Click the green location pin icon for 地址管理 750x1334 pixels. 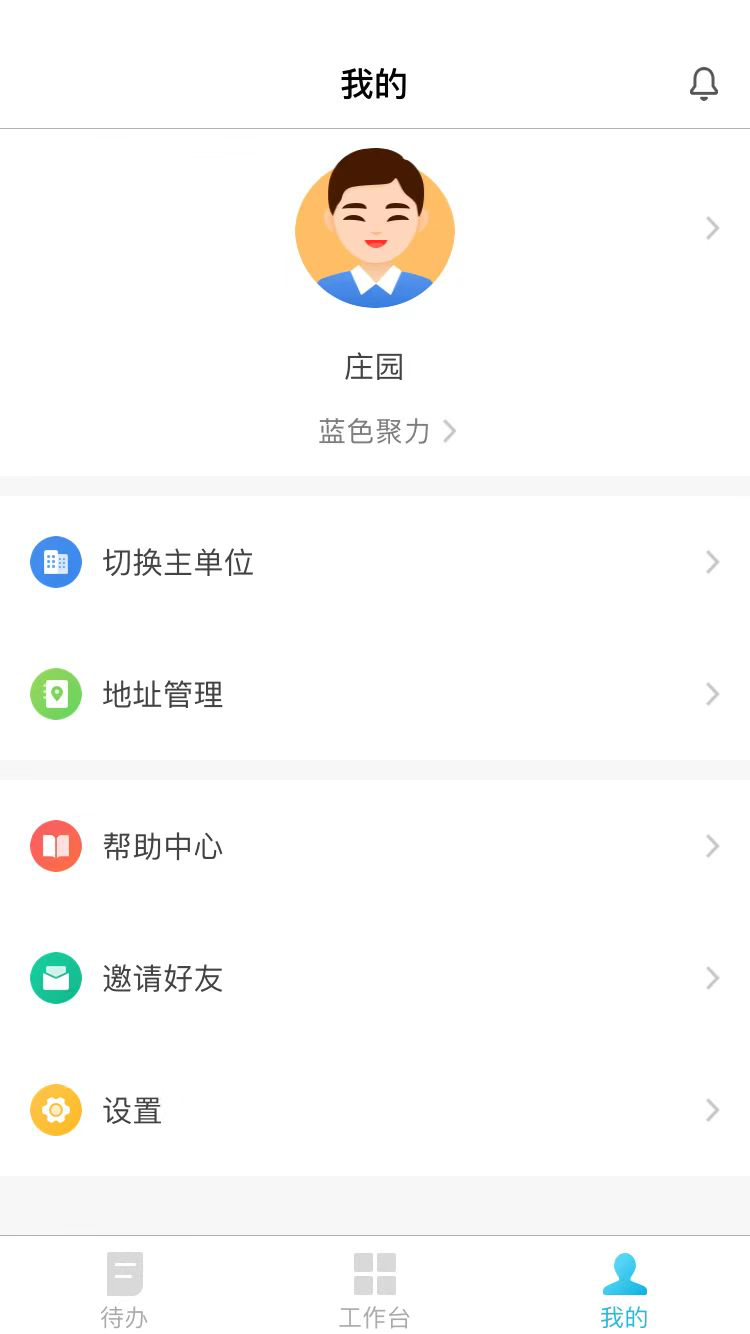[55, 694]
